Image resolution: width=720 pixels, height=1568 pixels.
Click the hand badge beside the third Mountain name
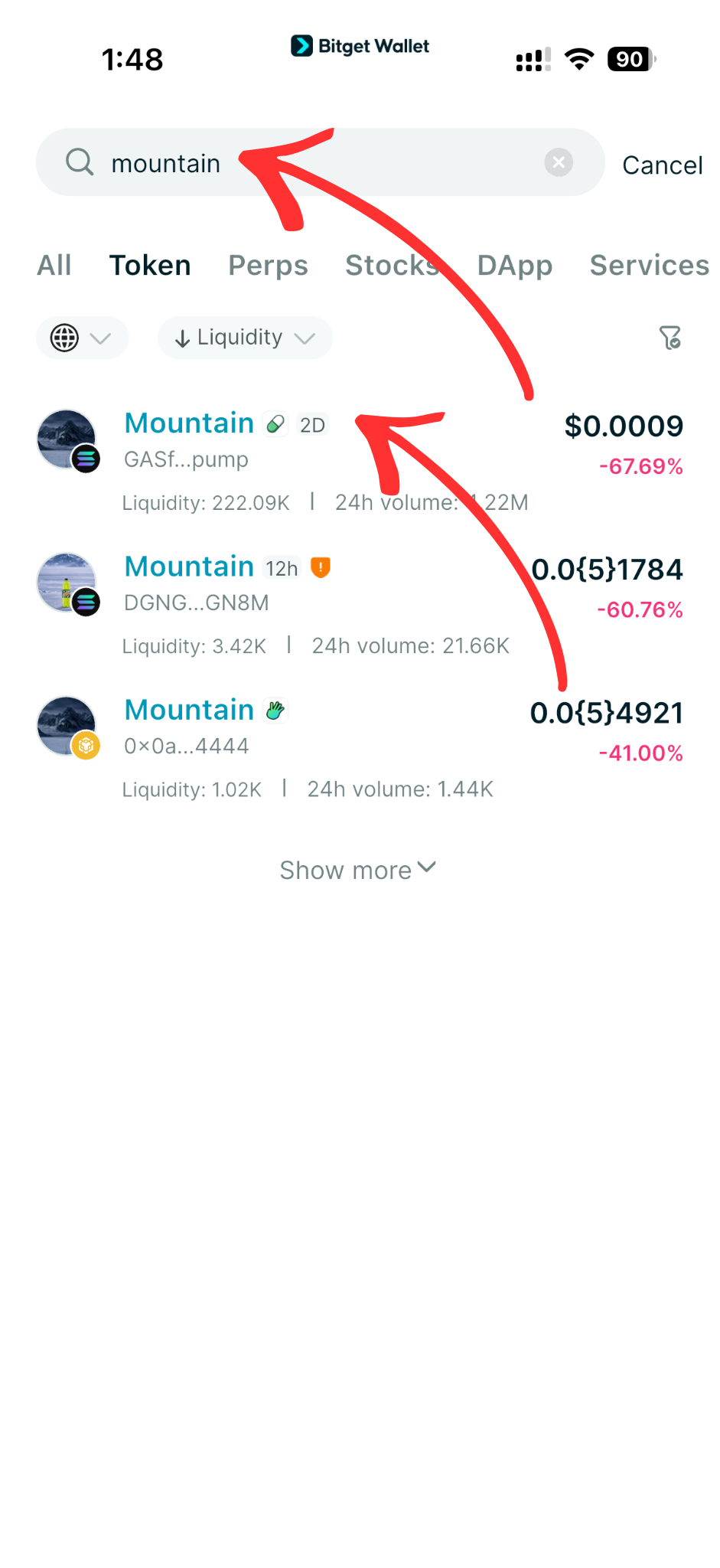(275, 710)
